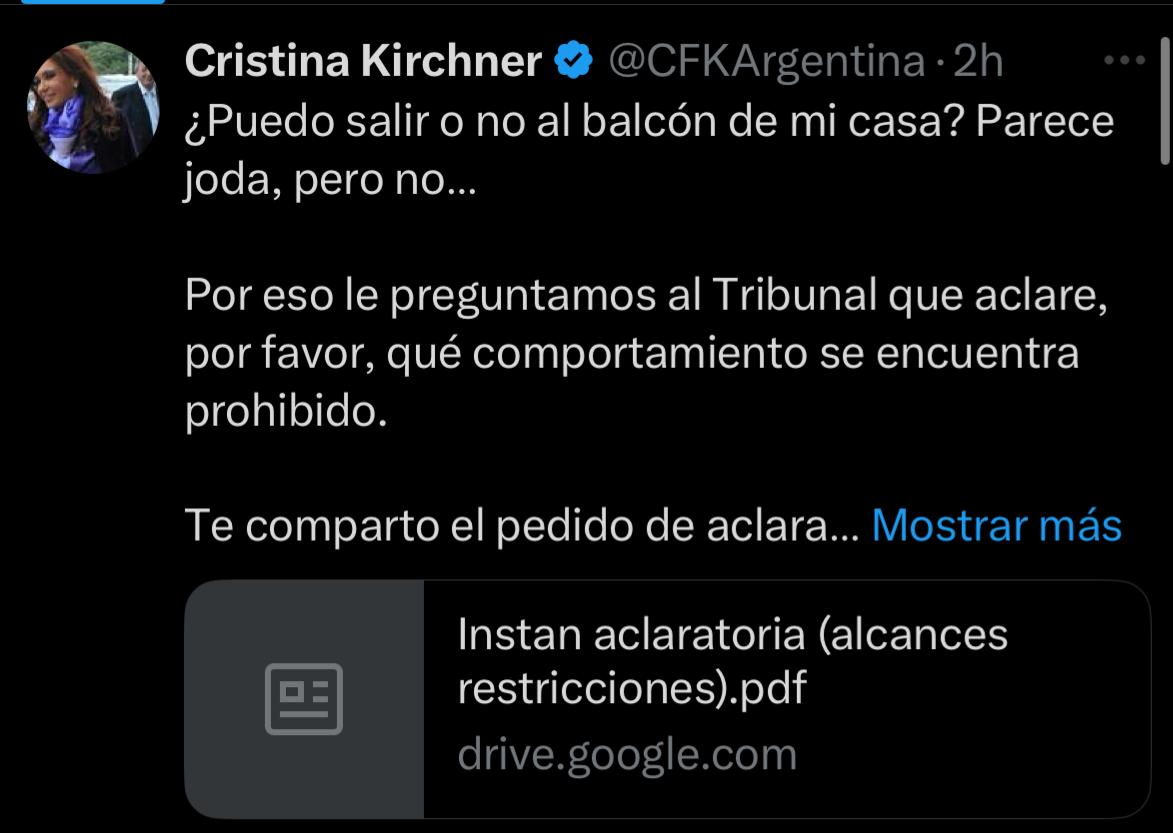The height and width of the screenshot is (833, 1173).
Task: Open the @CFKArgentina profile
Action: (765, 62)
